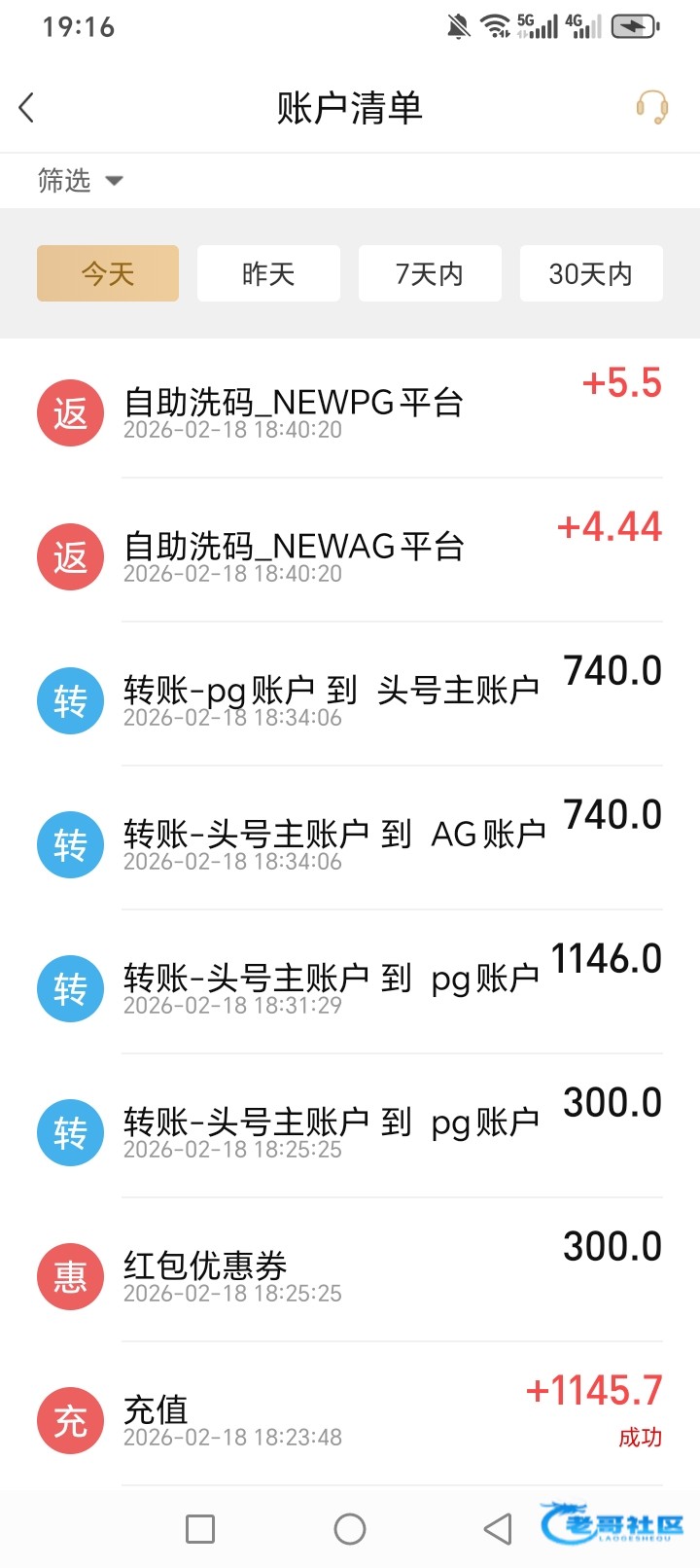
Task: Show records from 30天内
Action: 591,273
